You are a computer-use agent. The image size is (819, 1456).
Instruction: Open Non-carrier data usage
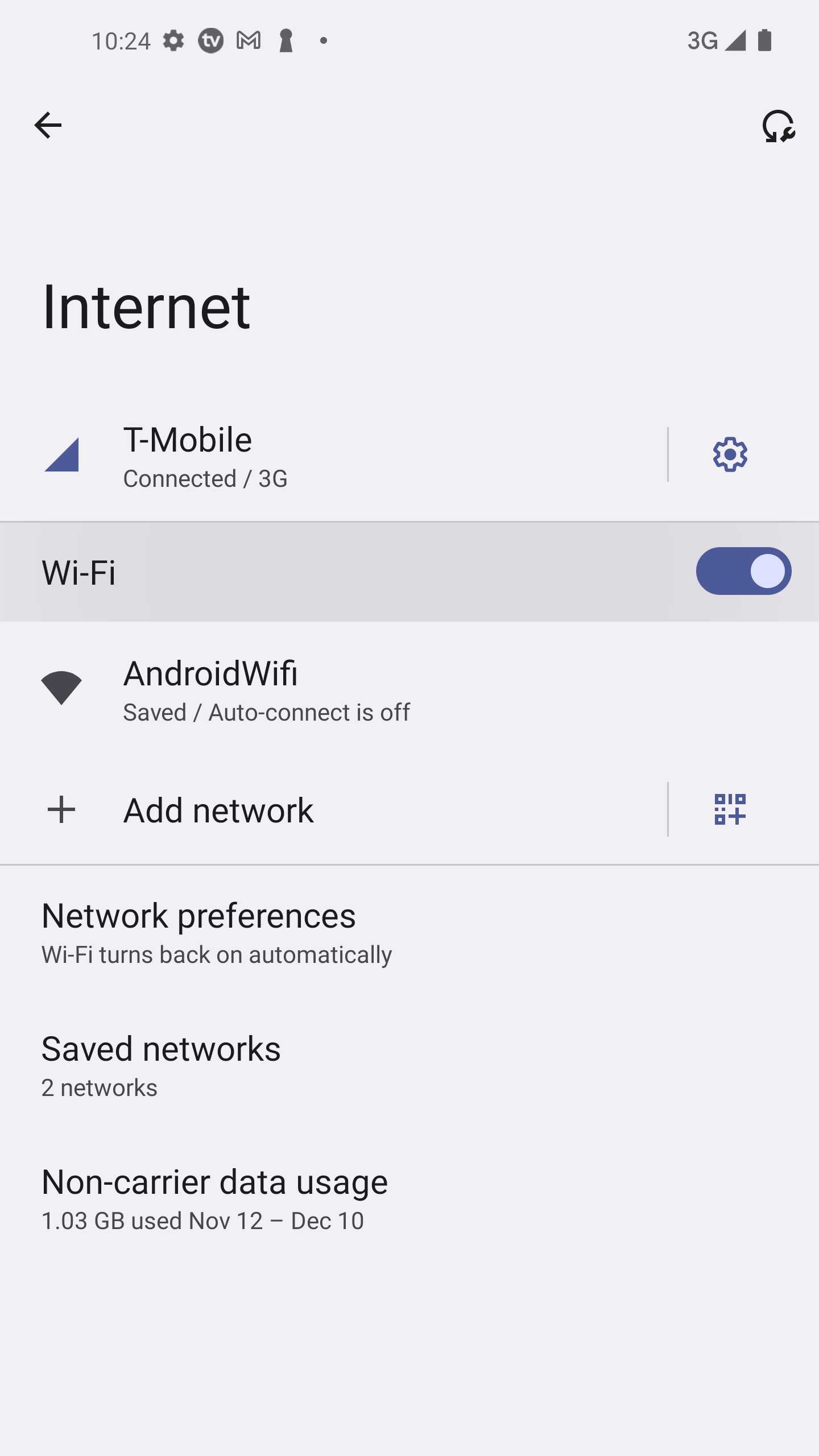tap(341, 1199)
